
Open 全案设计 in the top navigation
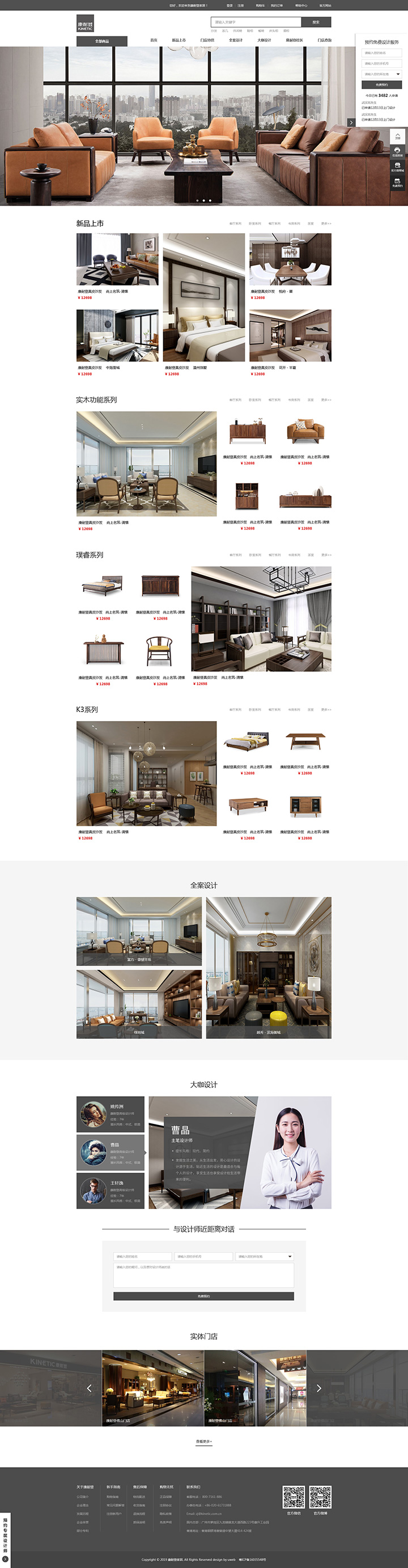click(236, 40)
